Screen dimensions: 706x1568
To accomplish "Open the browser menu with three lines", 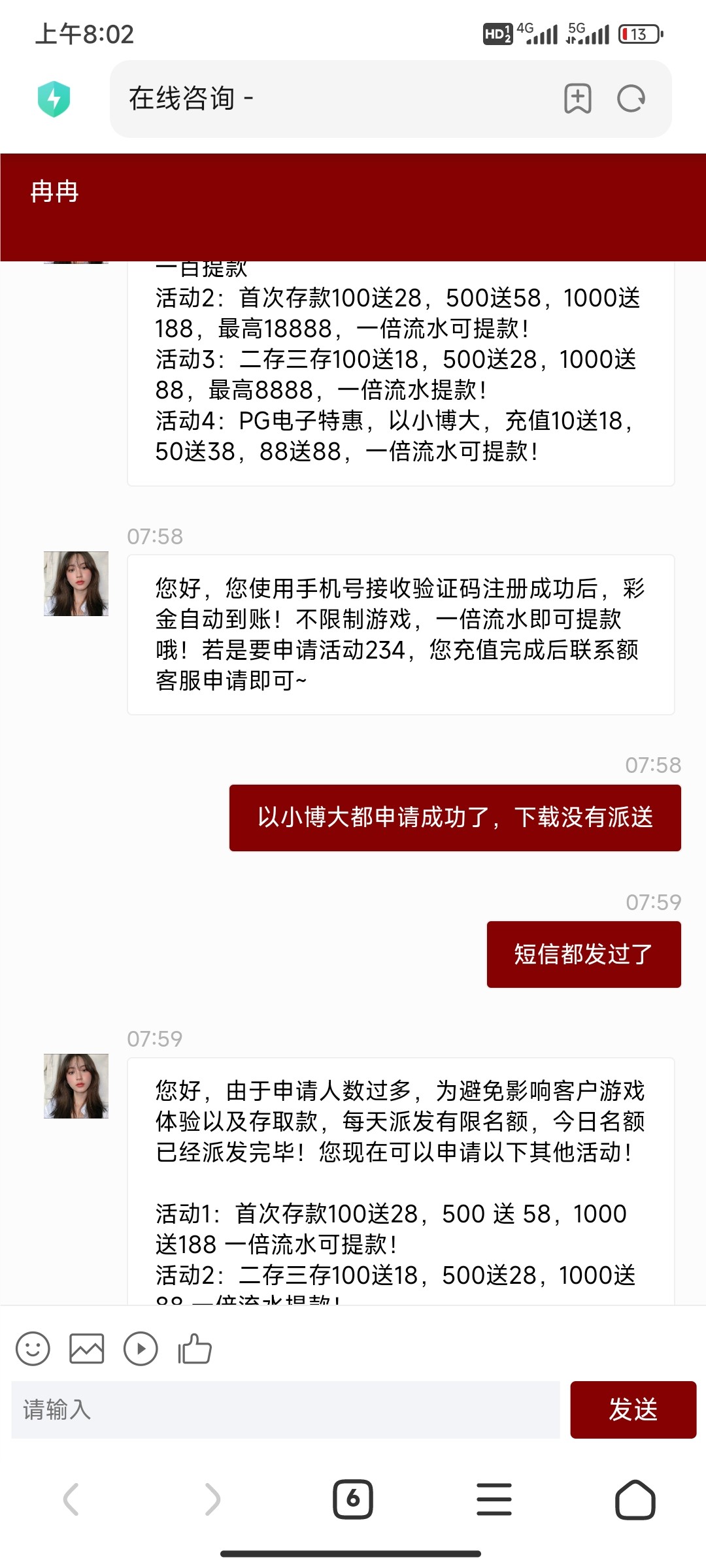I will click(x=494, y=1499).
